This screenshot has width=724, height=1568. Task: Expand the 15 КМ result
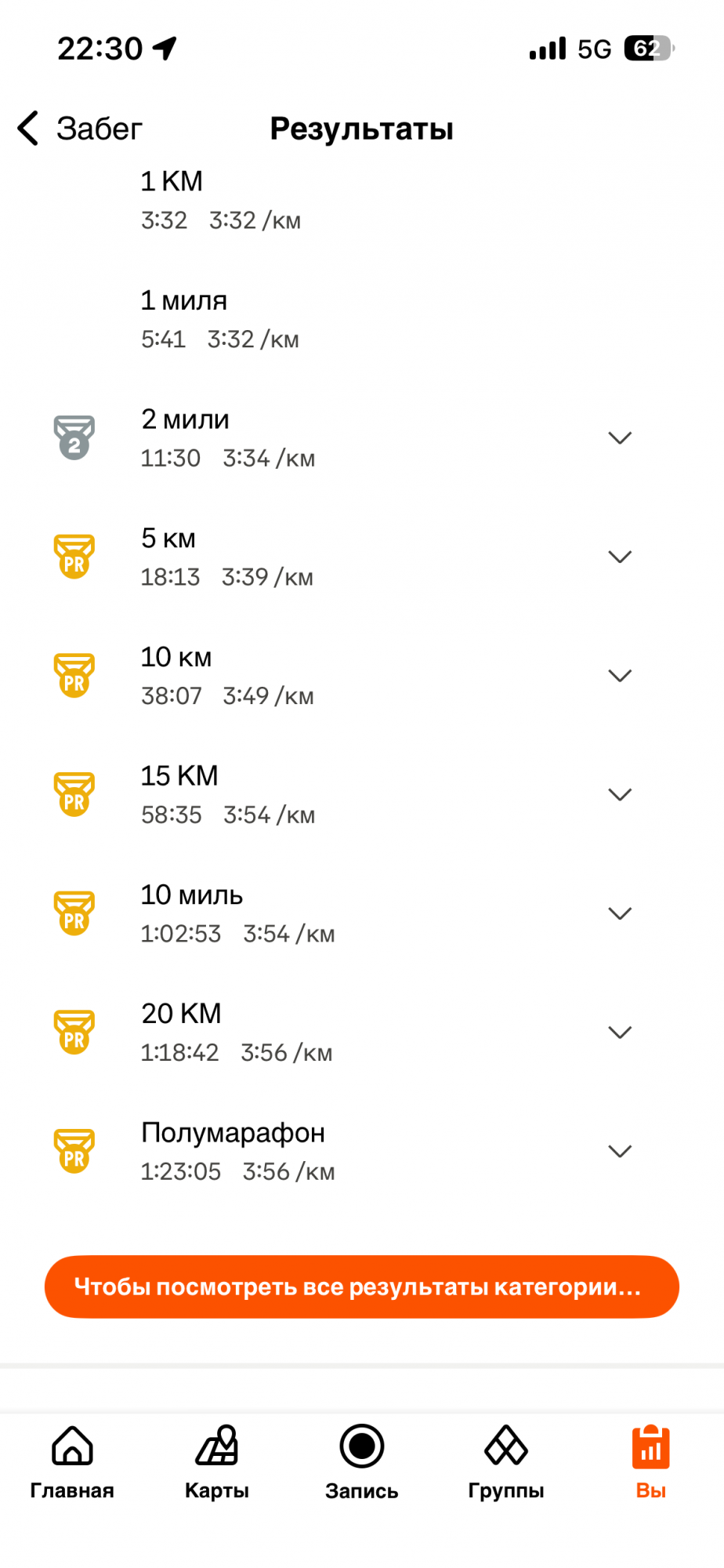tap(620, 795)
